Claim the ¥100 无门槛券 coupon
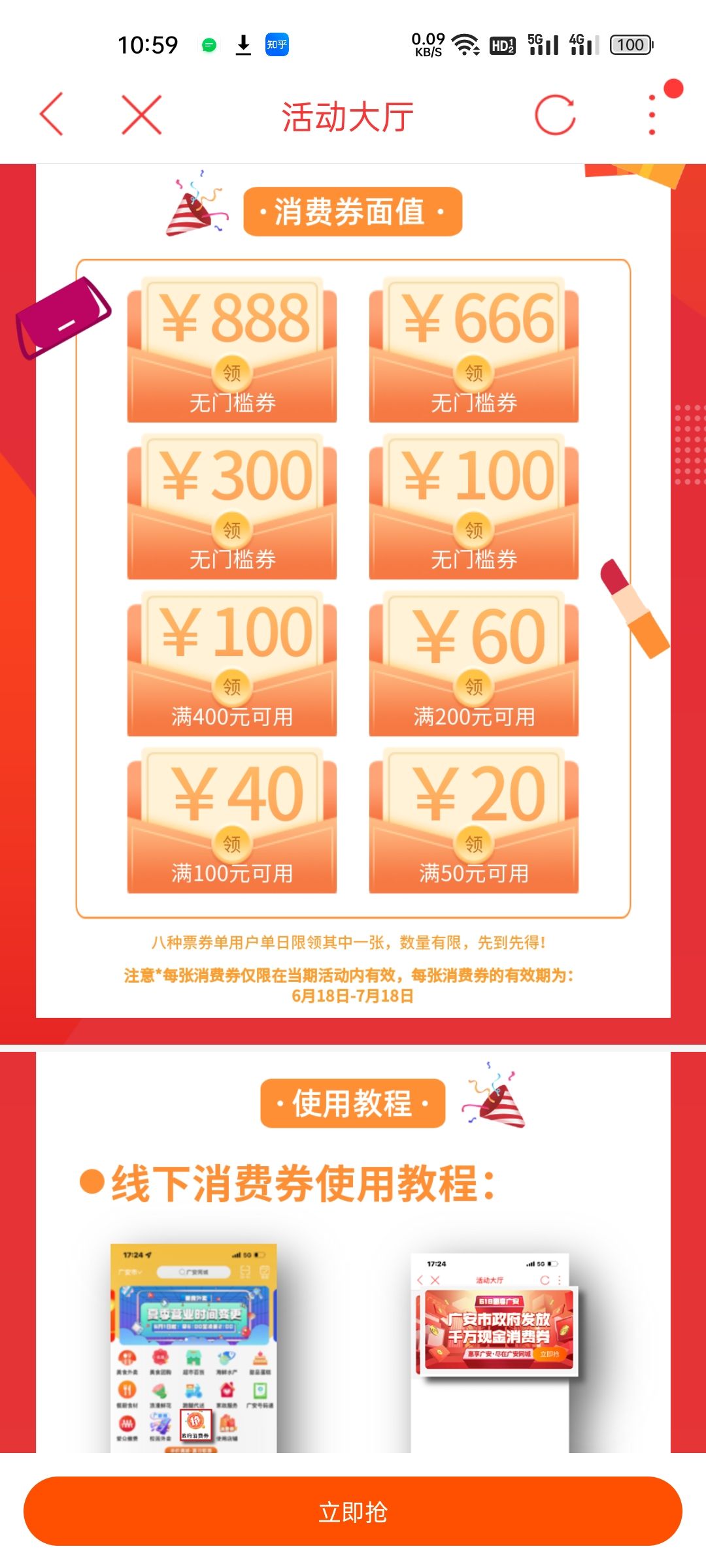 [x=474, y=529]
